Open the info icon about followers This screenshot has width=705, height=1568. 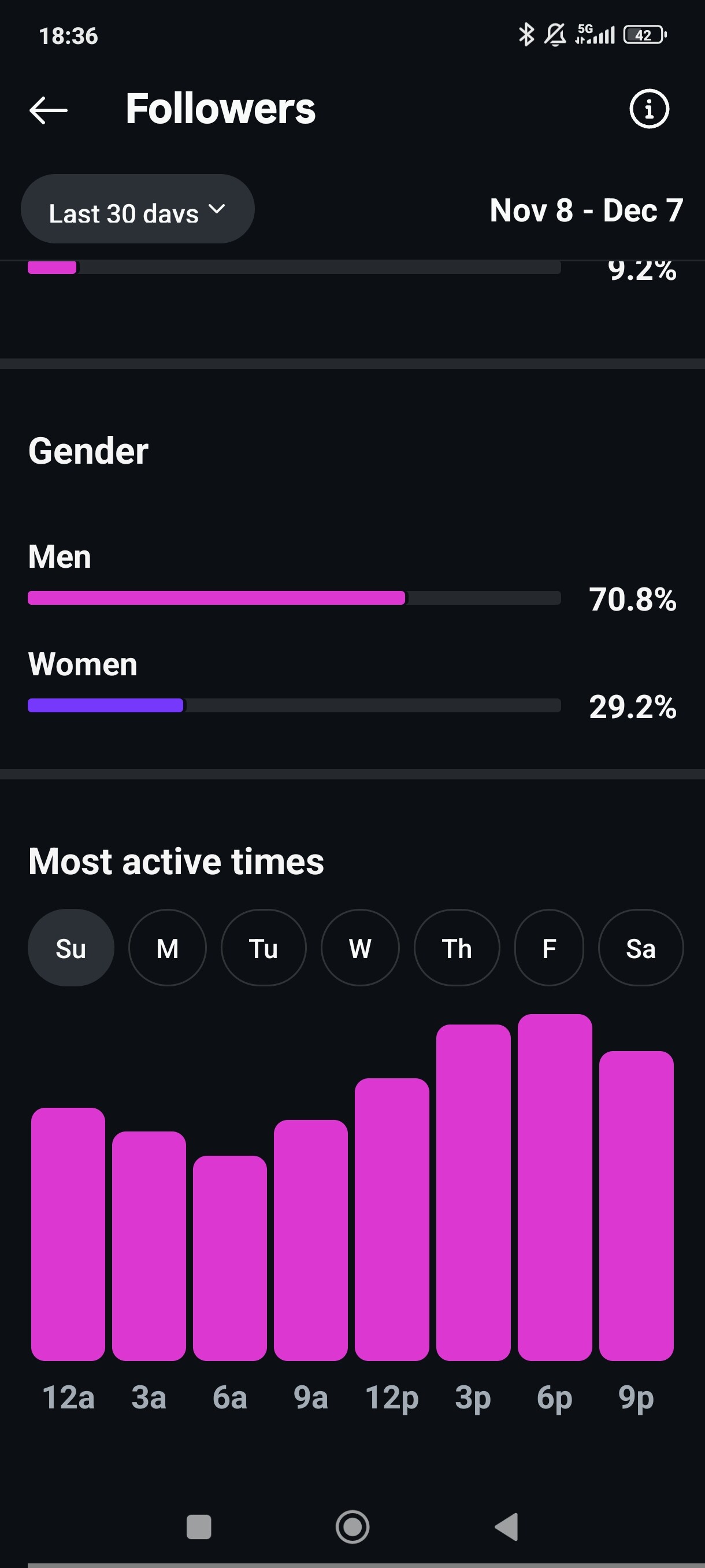(x=648, y=109)
